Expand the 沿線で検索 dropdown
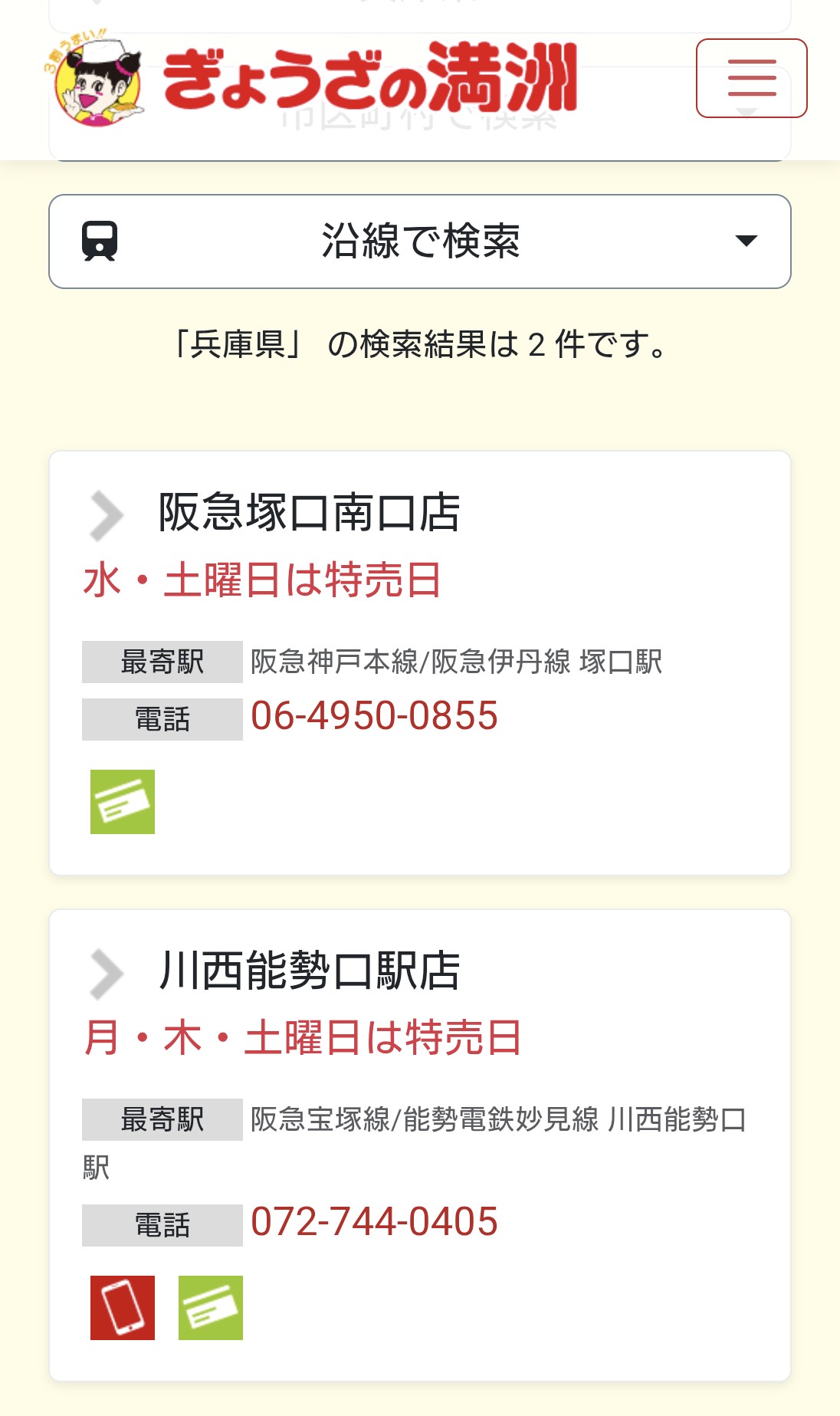Viewport: 840px width, 1416px height. [420, 241]
